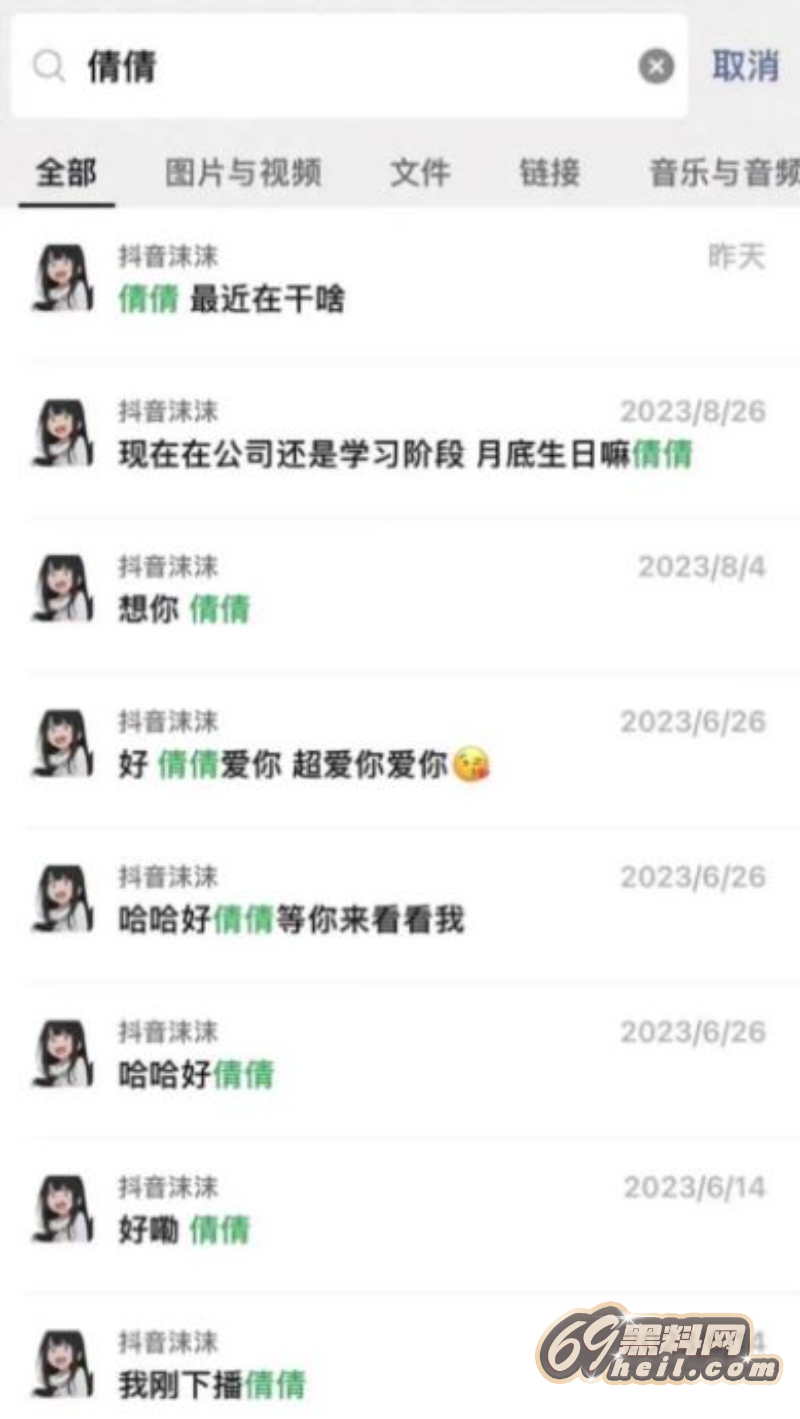Open the result about 月底生日嘛倩倩
The width and height of the screenshot is (800, 1419).
click(x=400, y=435)
